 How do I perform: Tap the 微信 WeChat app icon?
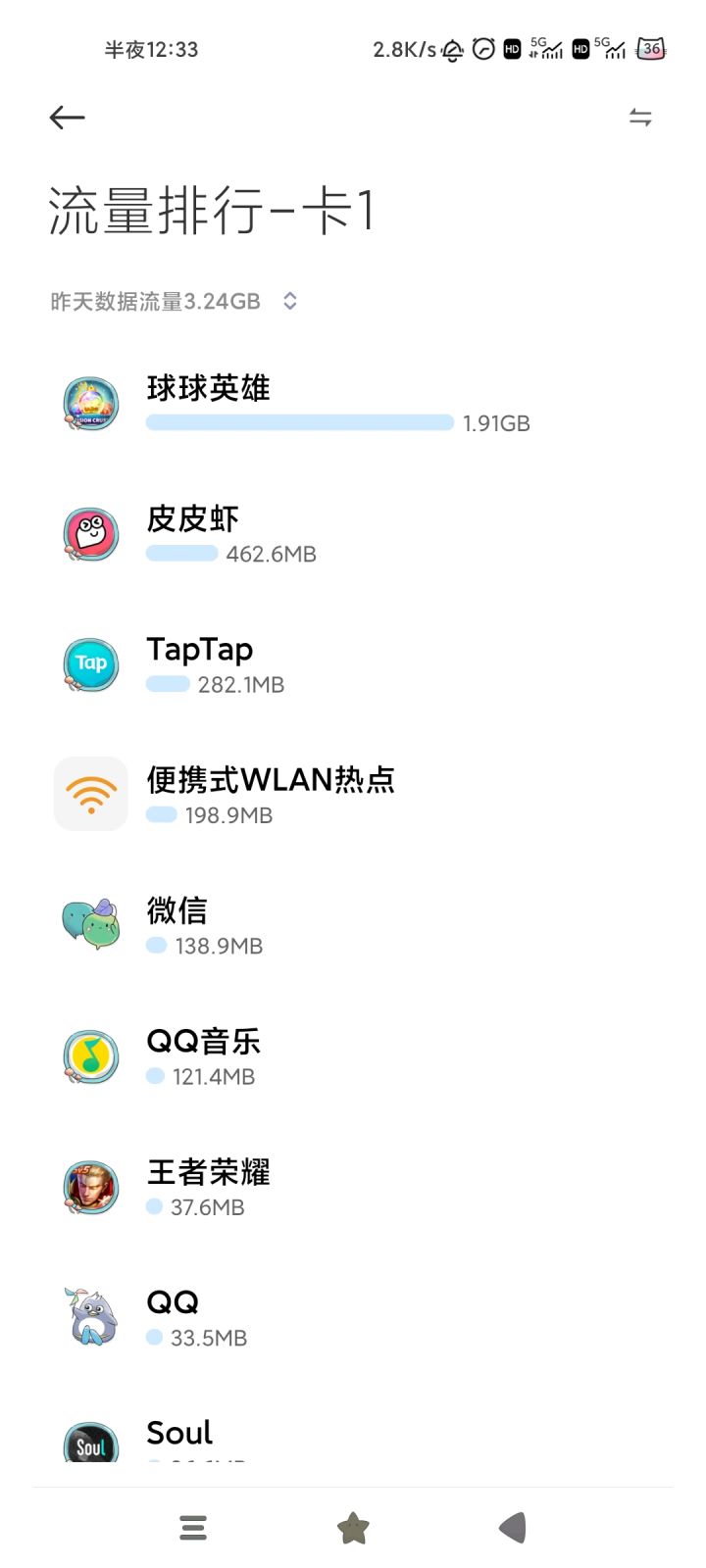pos(90,924)
